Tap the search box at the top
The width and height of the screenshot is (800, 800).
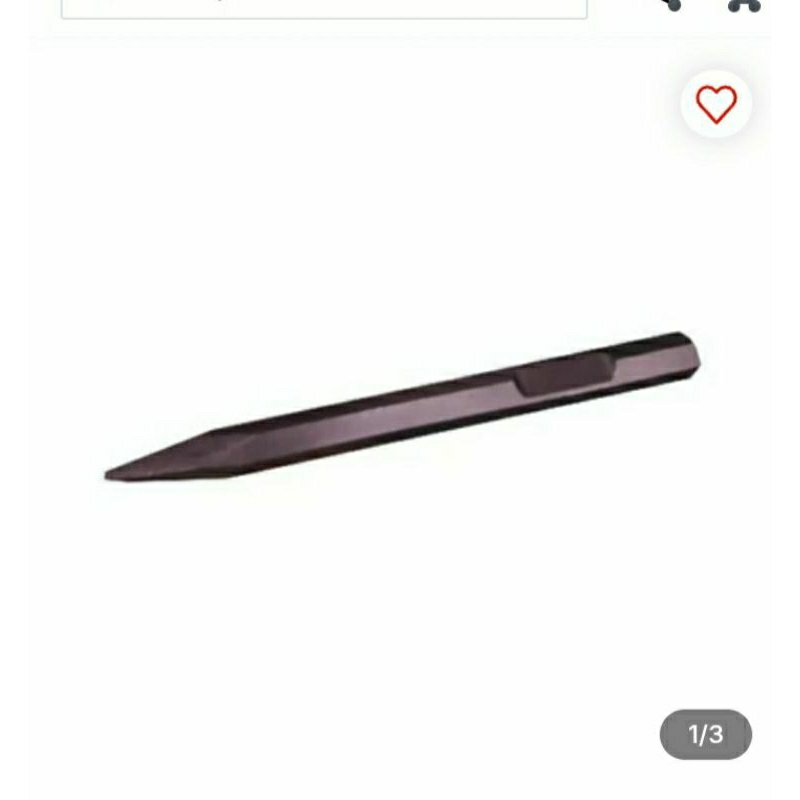[x=324, y=7]
